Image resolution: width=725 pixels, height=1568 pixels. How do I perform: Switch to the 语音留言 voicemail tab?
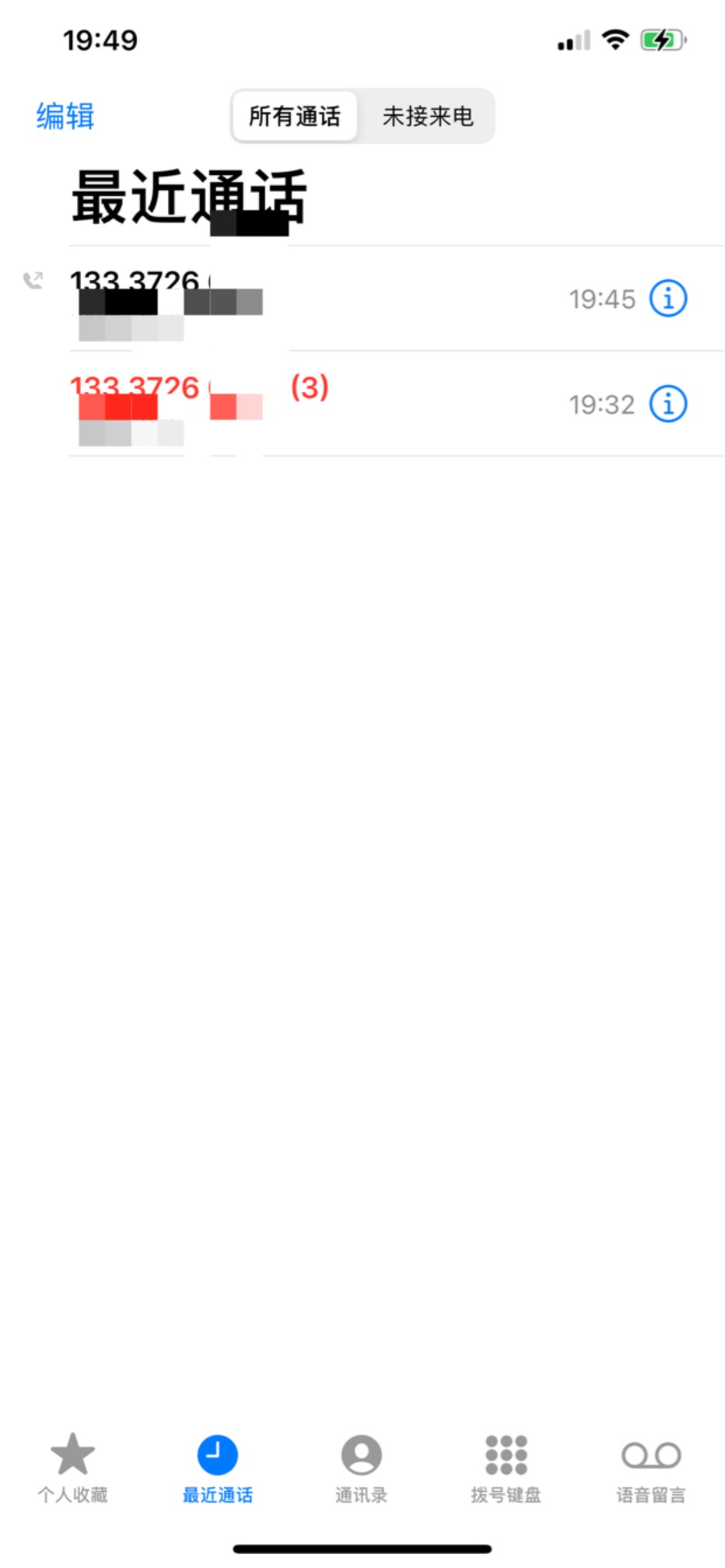click(x=651, y=1468)
